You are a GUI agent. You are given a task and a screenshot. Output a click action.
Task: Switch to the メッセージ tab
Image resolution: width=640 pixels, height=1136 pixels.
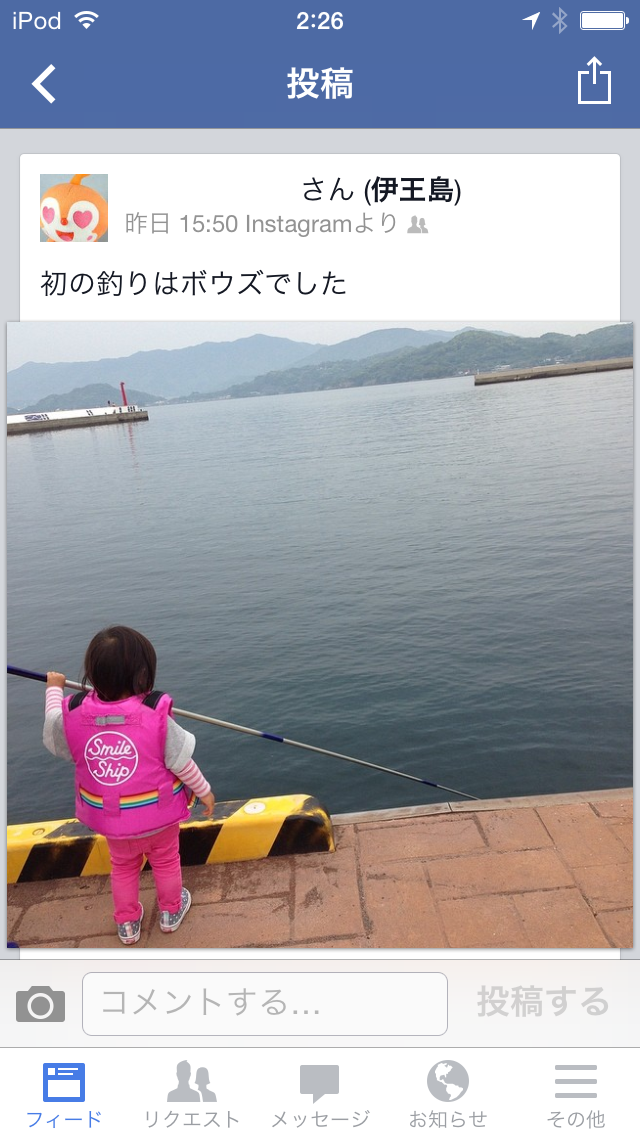point(320,1094)
